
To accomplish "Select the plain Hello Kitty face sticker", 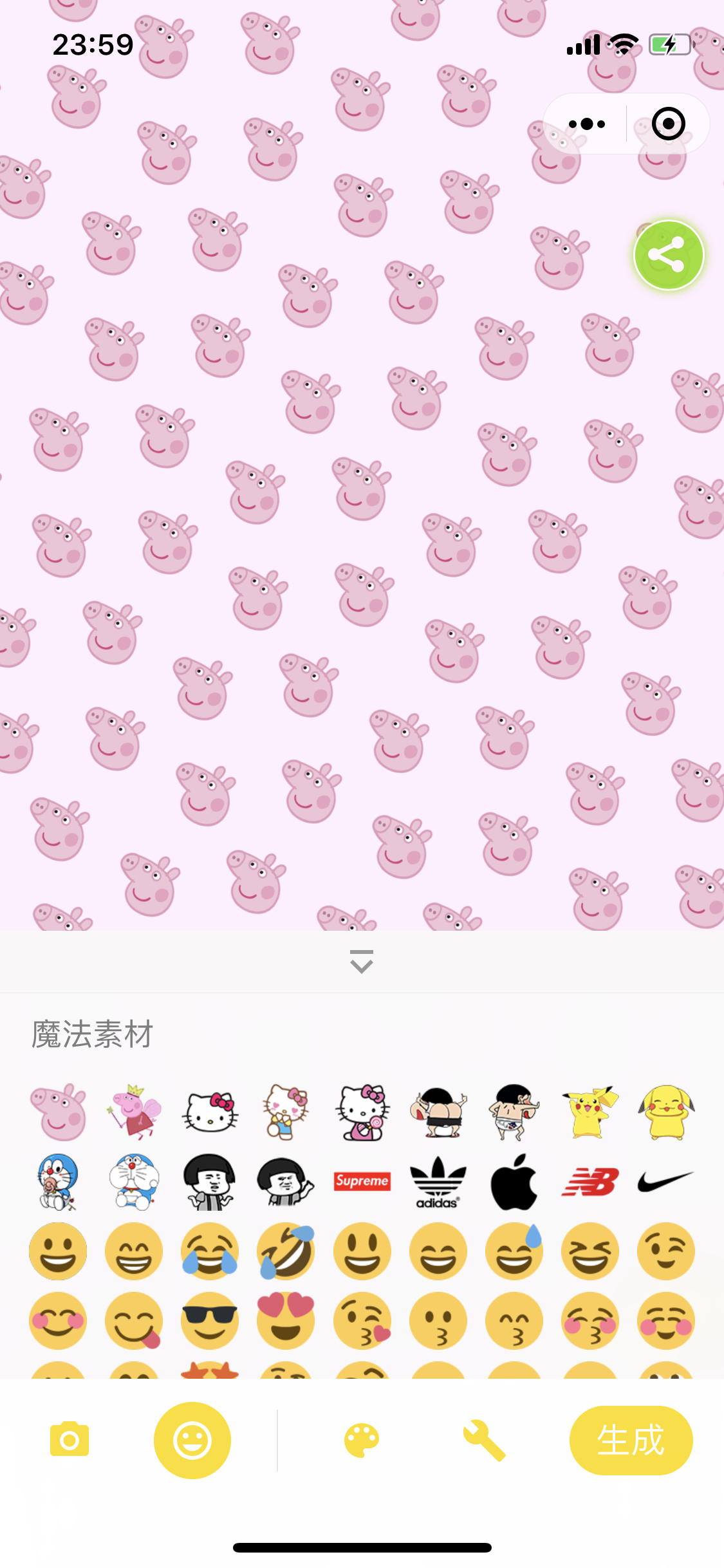I will point(210,1112).
